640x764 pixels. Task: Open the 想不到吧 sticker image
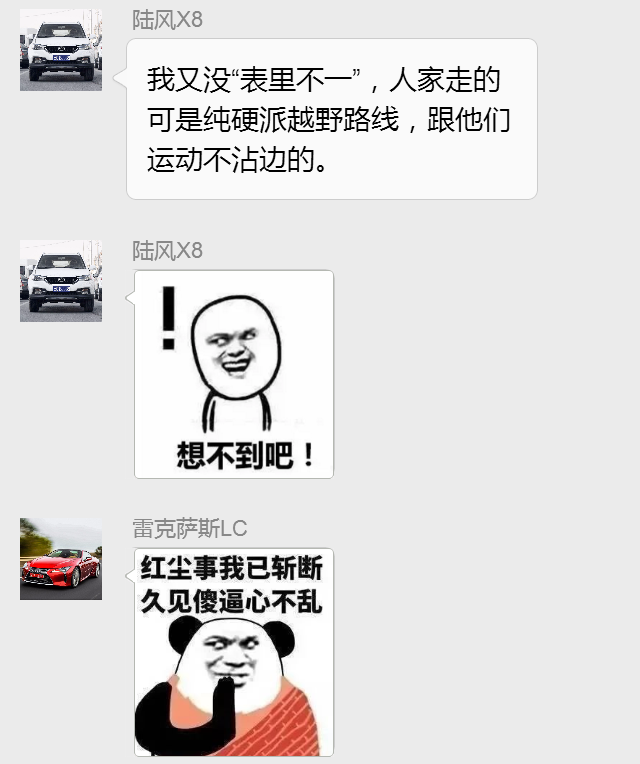(x=234, y=374)
